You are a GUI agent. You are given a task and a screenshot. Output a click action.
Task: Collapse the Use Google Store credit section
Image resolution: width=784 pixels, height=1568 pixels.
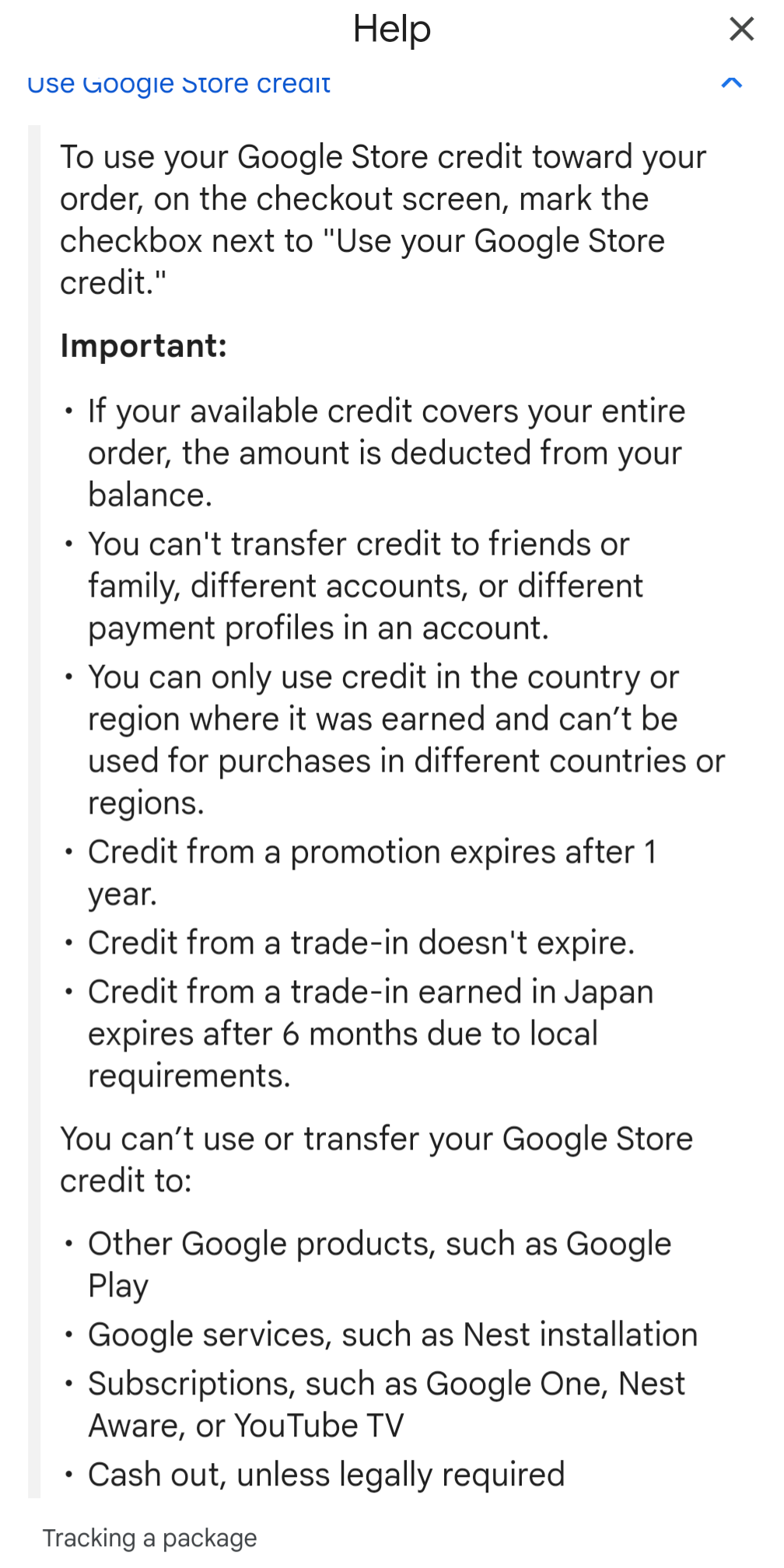click(x=731, y=83)
